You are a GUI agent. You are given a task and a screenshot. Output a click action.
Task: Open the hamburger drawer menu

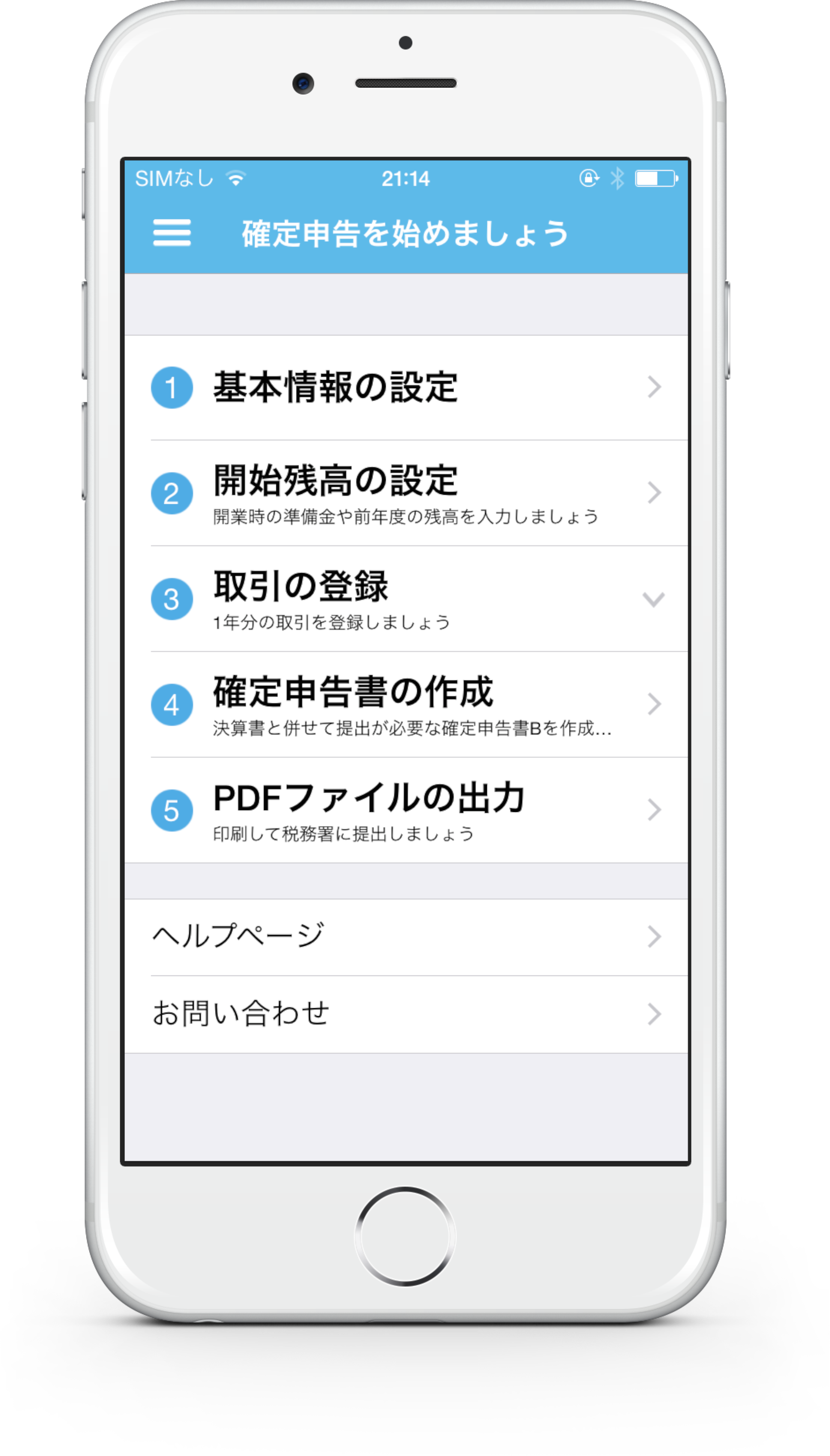click(172, 233)
